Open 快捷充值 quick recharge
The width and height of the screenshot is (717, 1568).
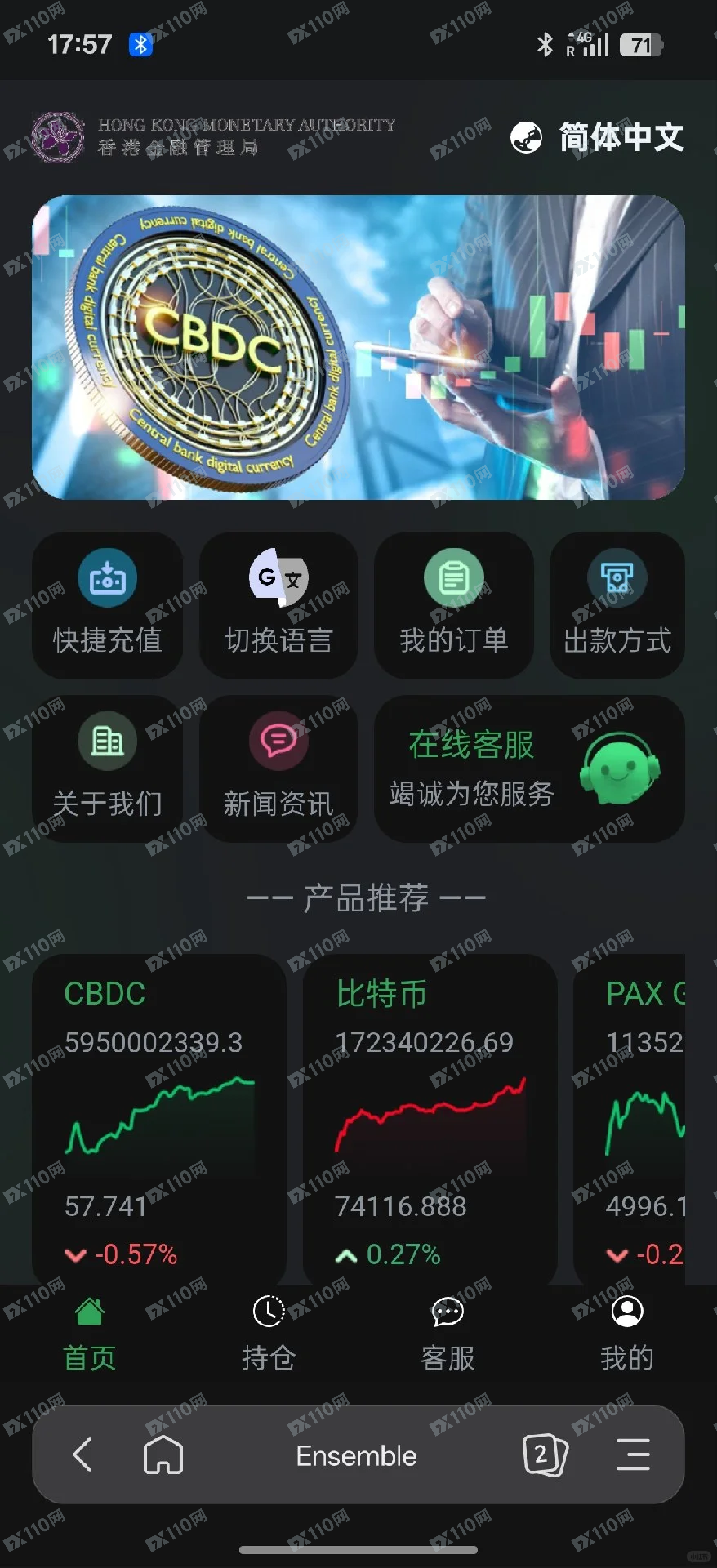tap(107, 605)
